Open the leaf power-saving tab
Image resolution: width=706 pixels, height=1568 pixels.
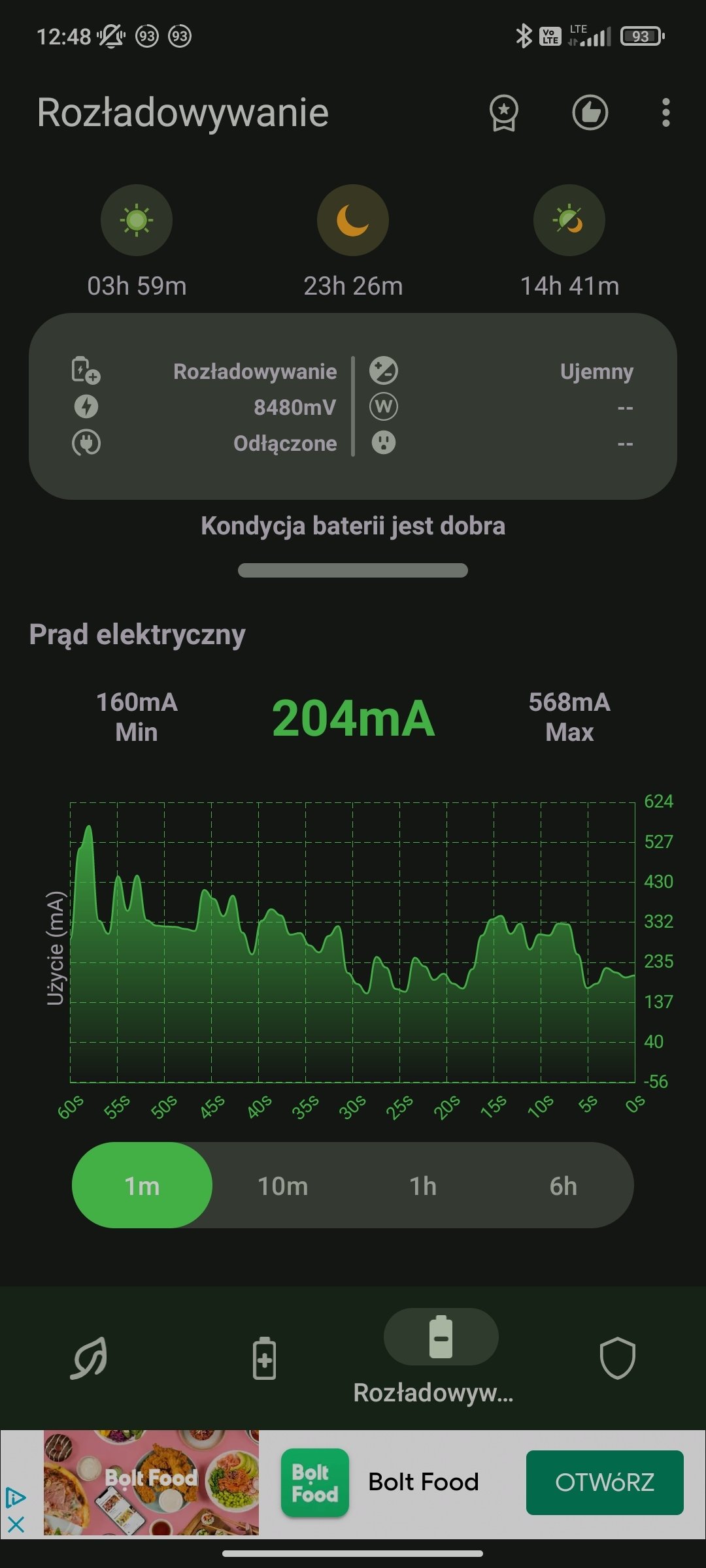click(88, 1358)
